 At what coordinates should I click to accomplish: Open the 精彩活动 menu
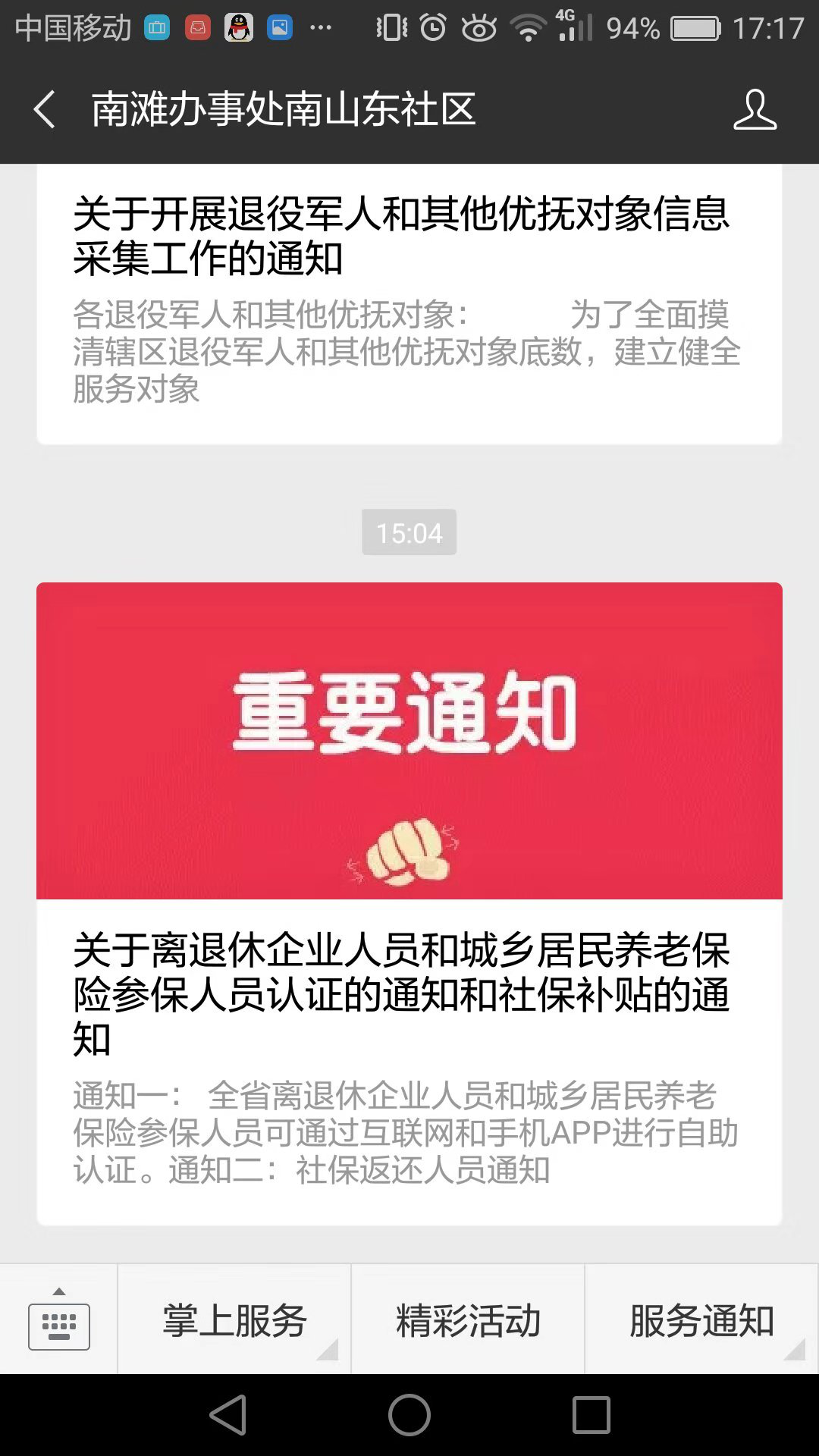[x=468, y=1320]
